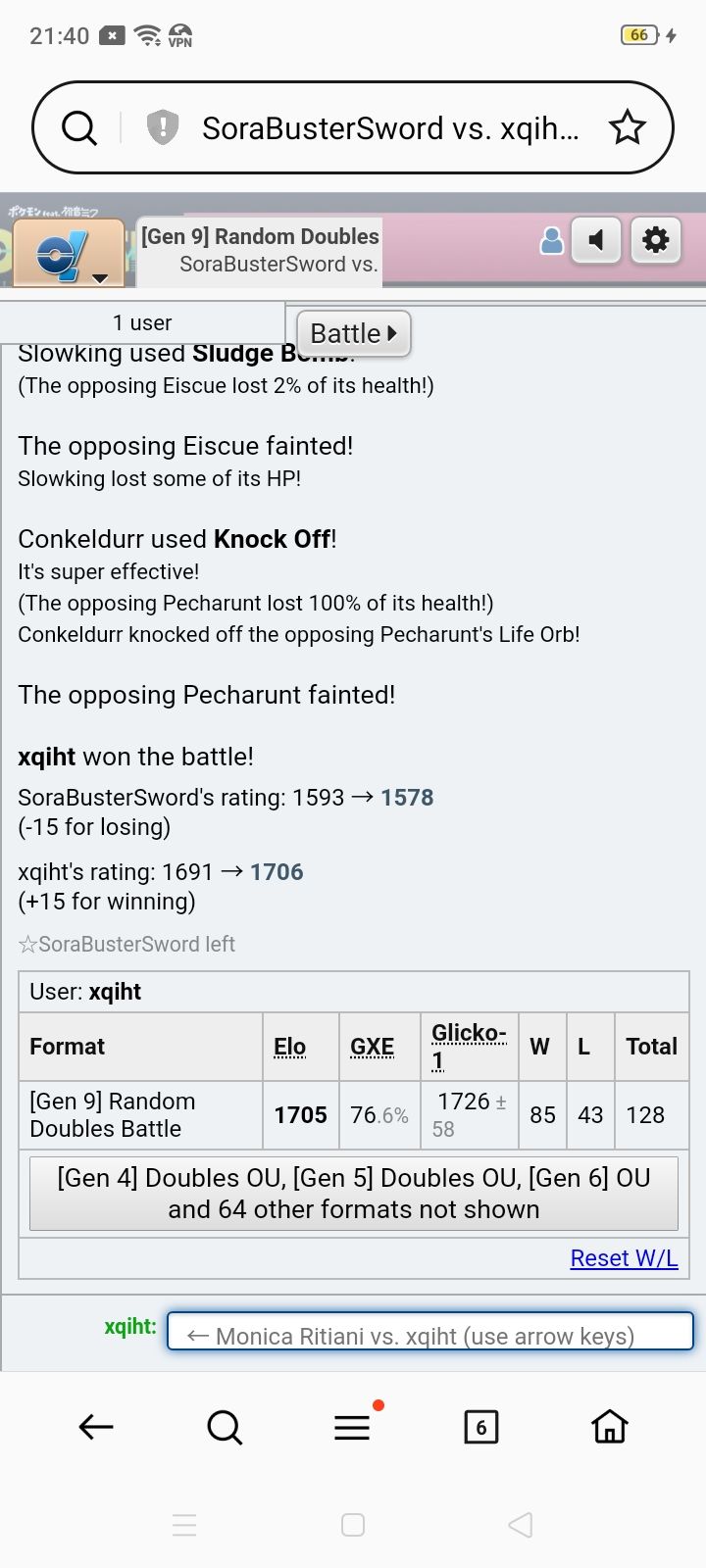This screenshot has height=1568, width=706.
Task: Show the 1 user list
Action: coord(142,322)
